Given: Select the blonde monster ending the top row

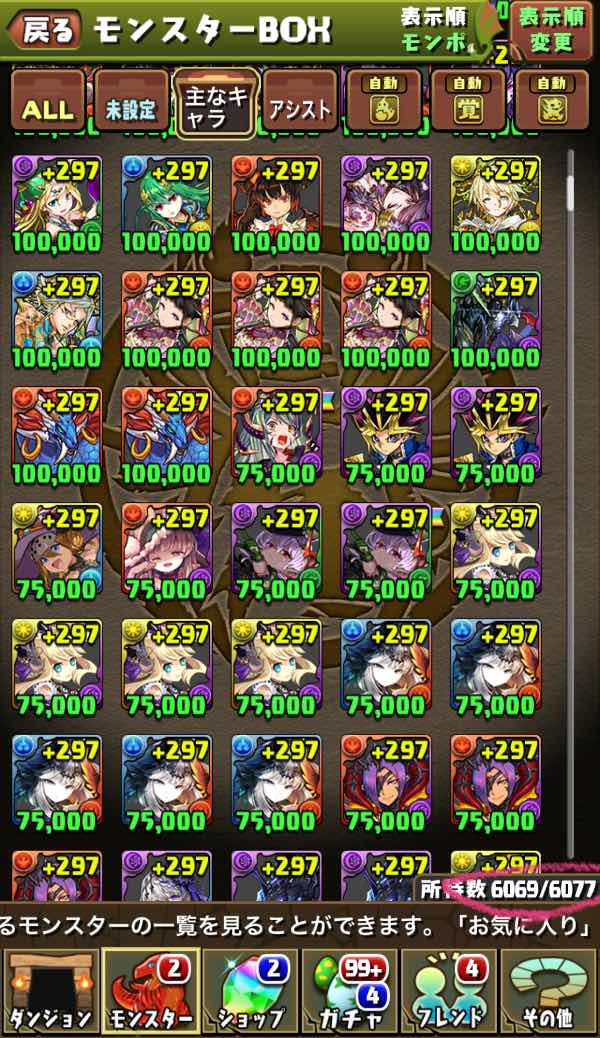Looking at the screenshot, I should click(496, 203).
